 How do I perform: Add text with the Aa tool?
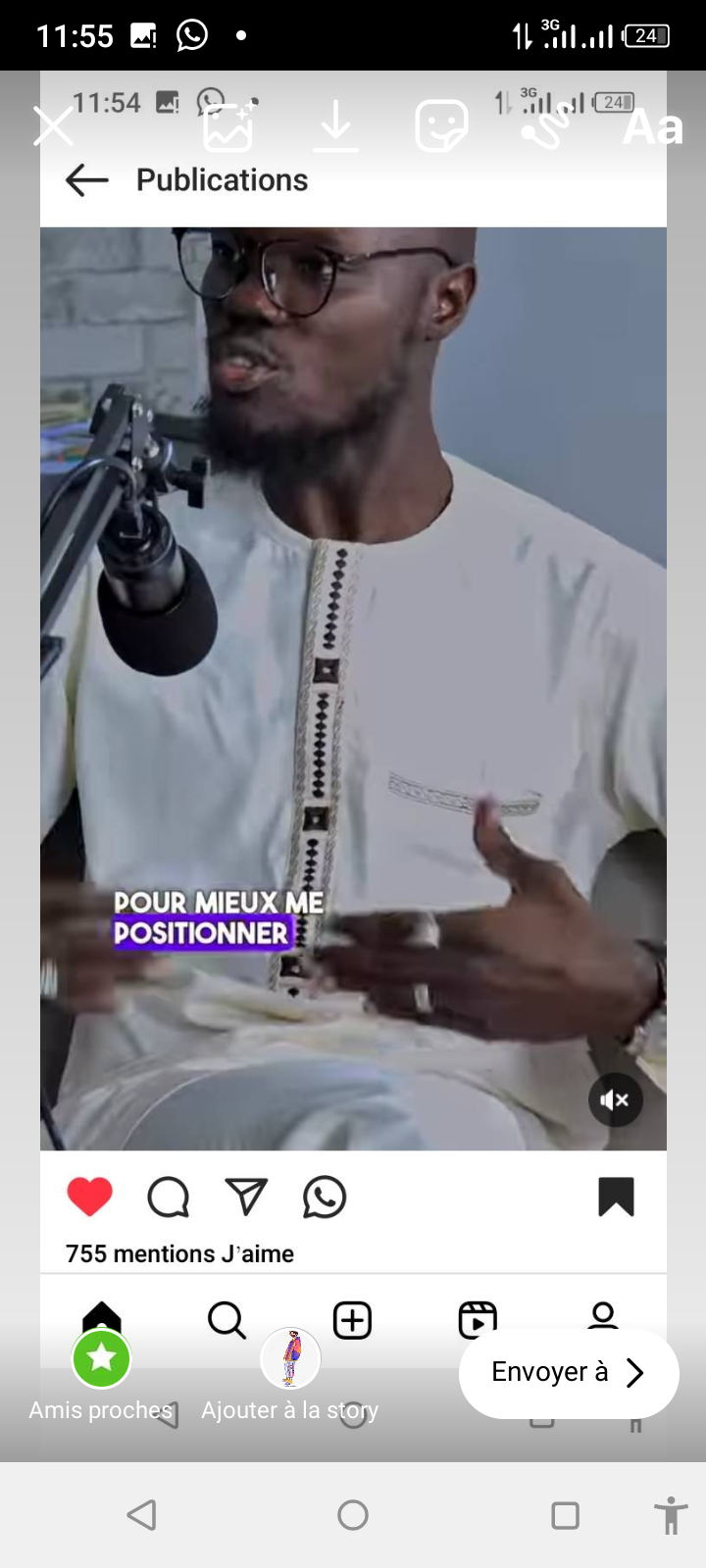(652, 126)
